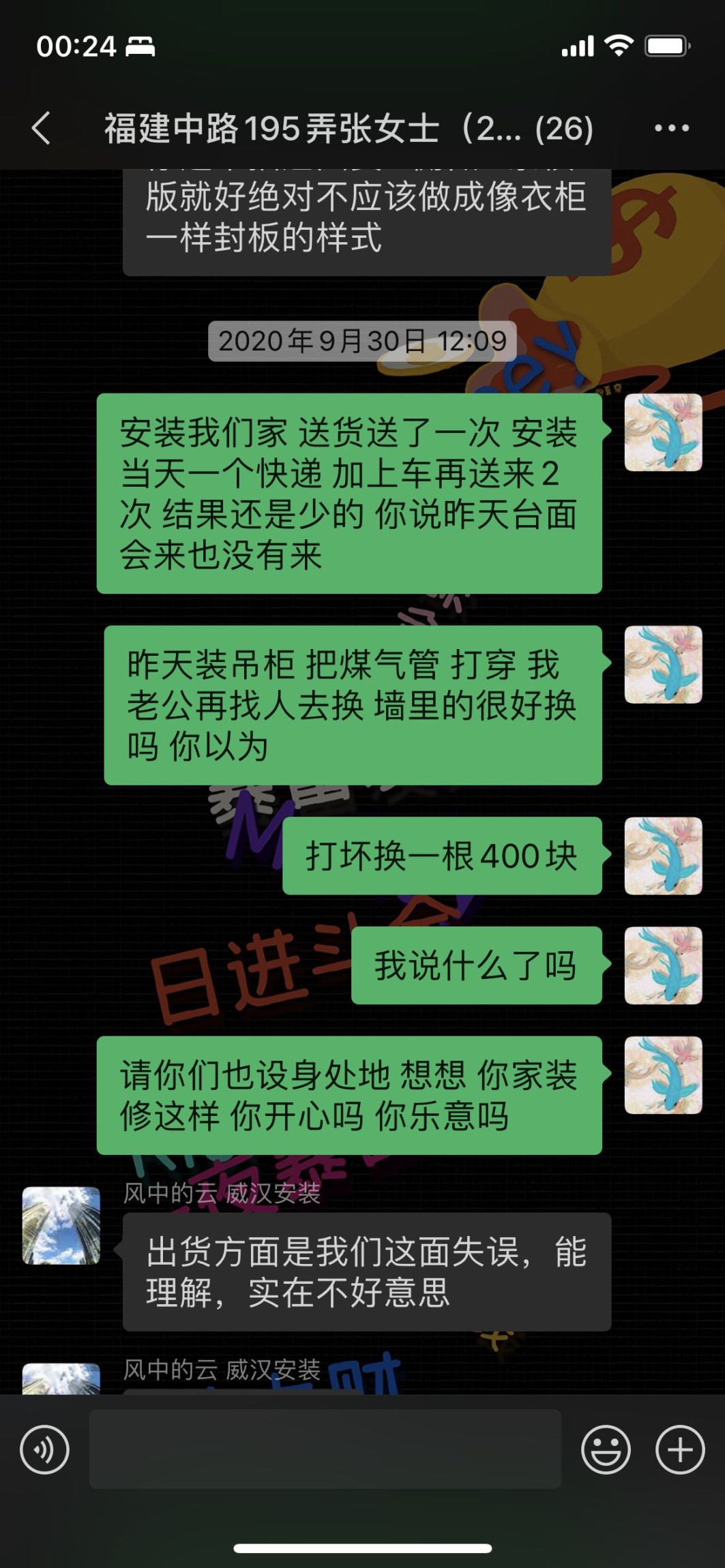The height and width of the screenshot is (1568, 725).
Task: Tap the message text input field
Action: (x=325, y=1449)
